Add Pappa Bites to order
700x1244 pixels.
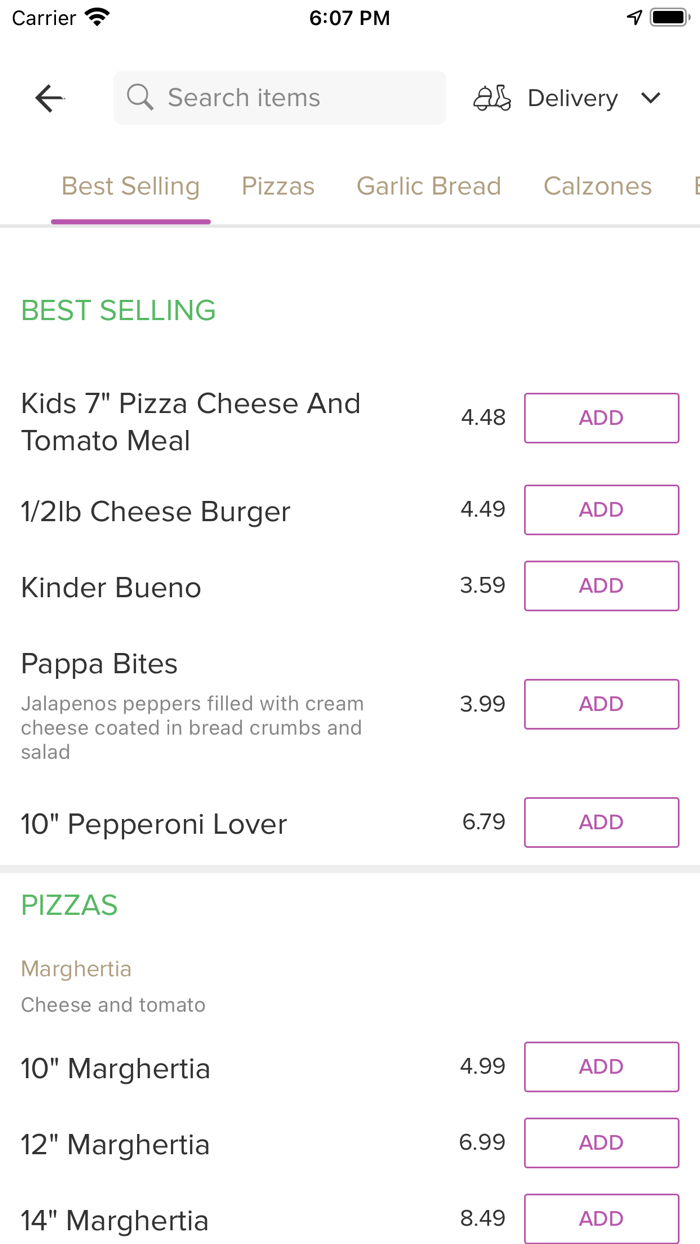pyautogui.click(x=602, y=704)
